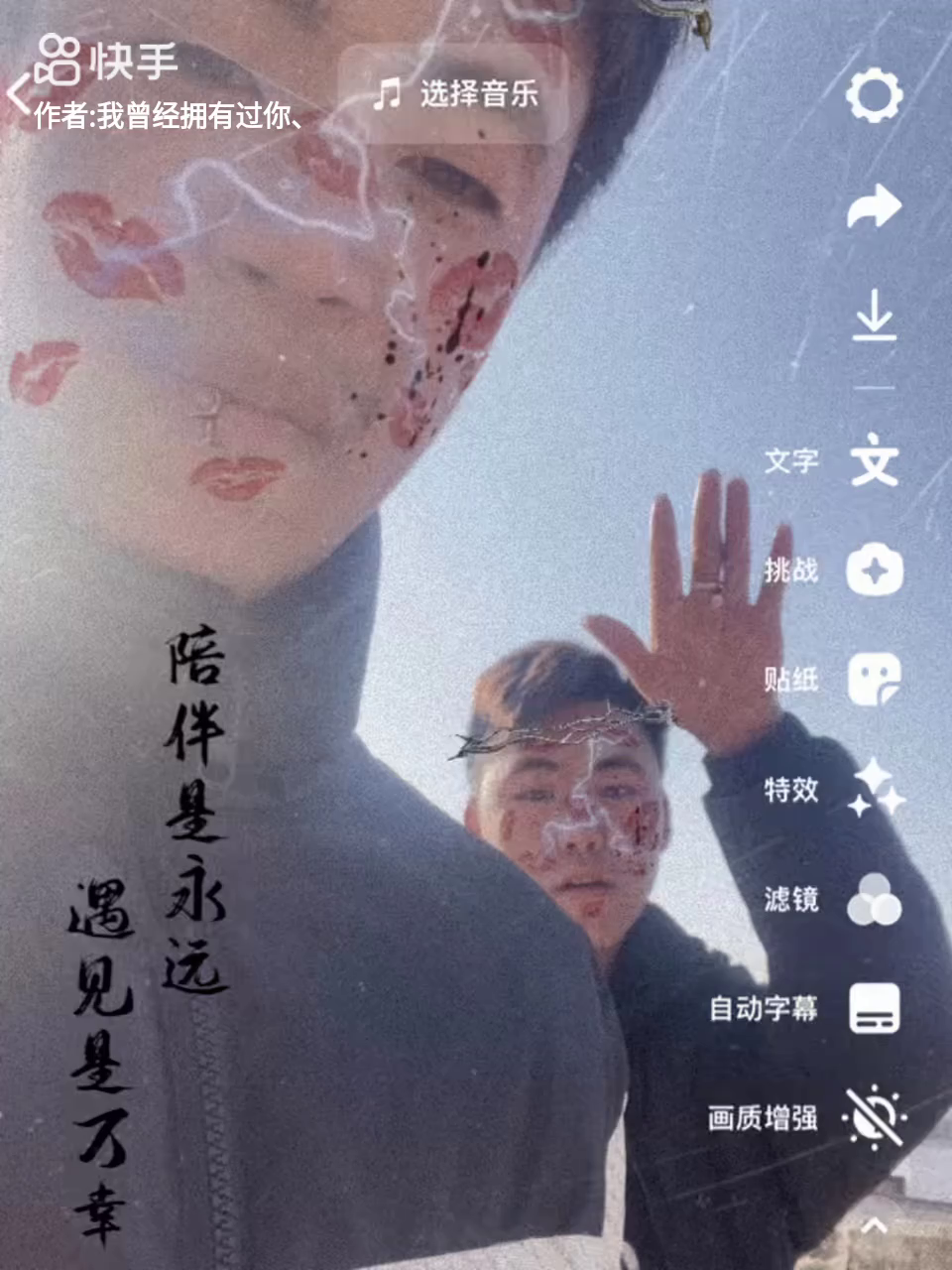Download the video with the download icon
This screenshot has height=1270, width=952.
click(x=874, y=317)
